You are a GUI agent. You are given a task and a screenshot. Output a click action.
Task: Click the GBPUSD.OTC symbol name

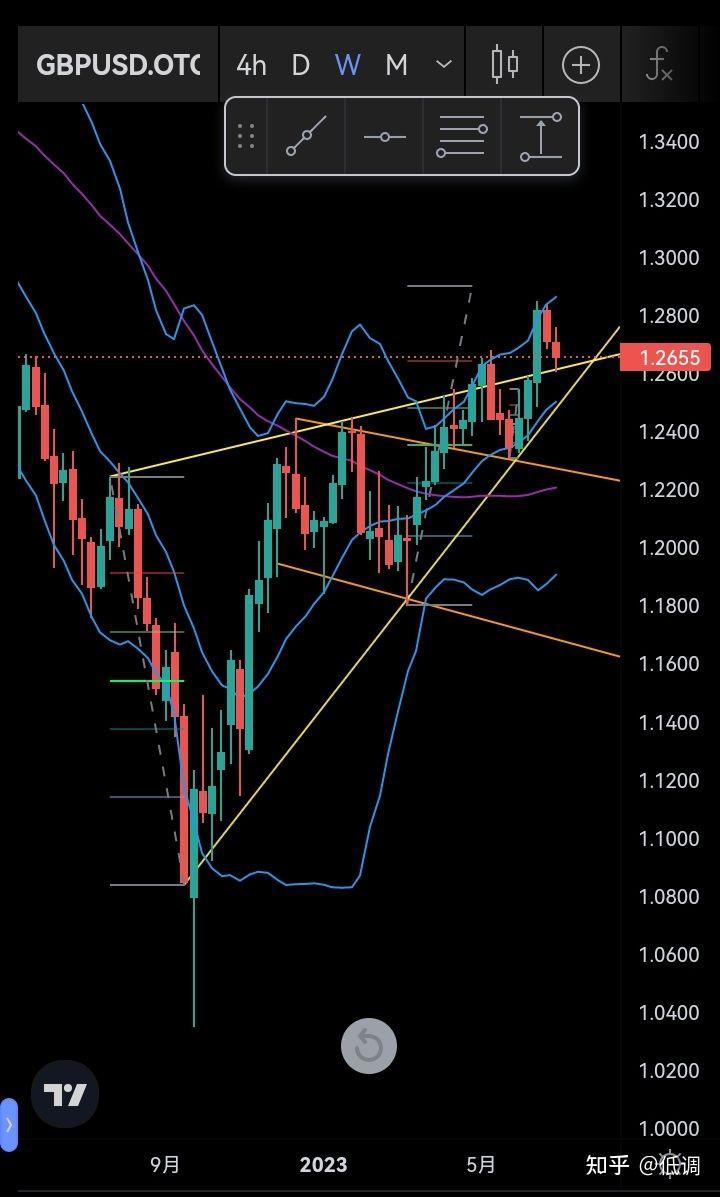pyautogui.click(x=117, y=64)
